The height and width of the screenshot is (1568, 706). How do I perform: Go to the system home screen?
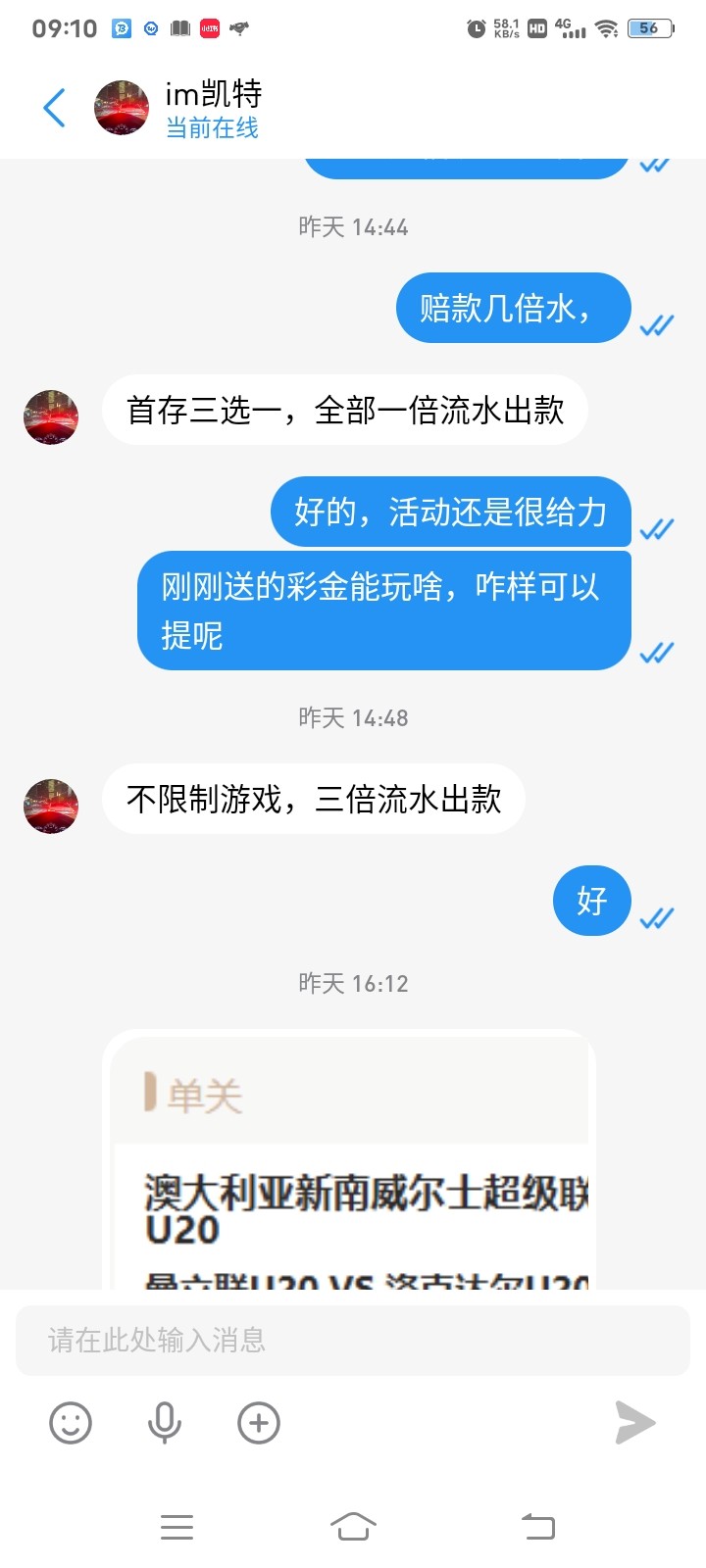point(353,1527)
